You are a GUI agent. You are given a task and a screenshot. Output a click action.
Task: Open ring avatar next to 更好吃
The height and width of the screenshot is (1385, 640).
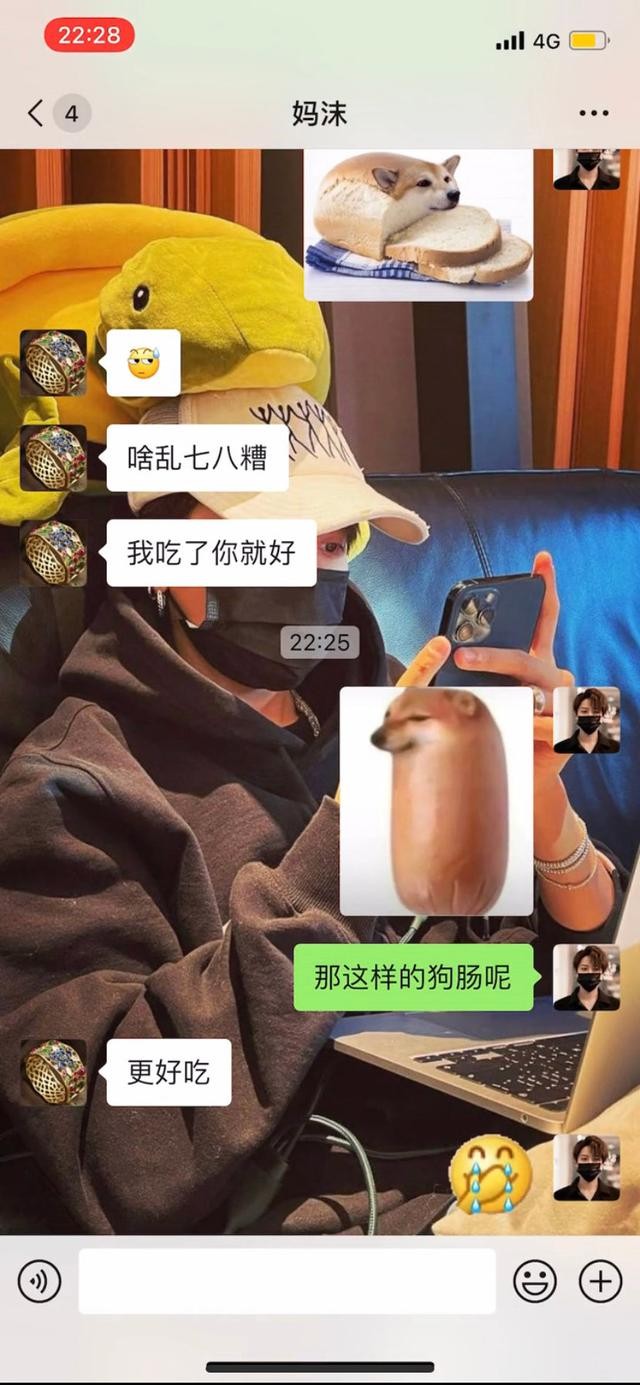pos(54,1072)
